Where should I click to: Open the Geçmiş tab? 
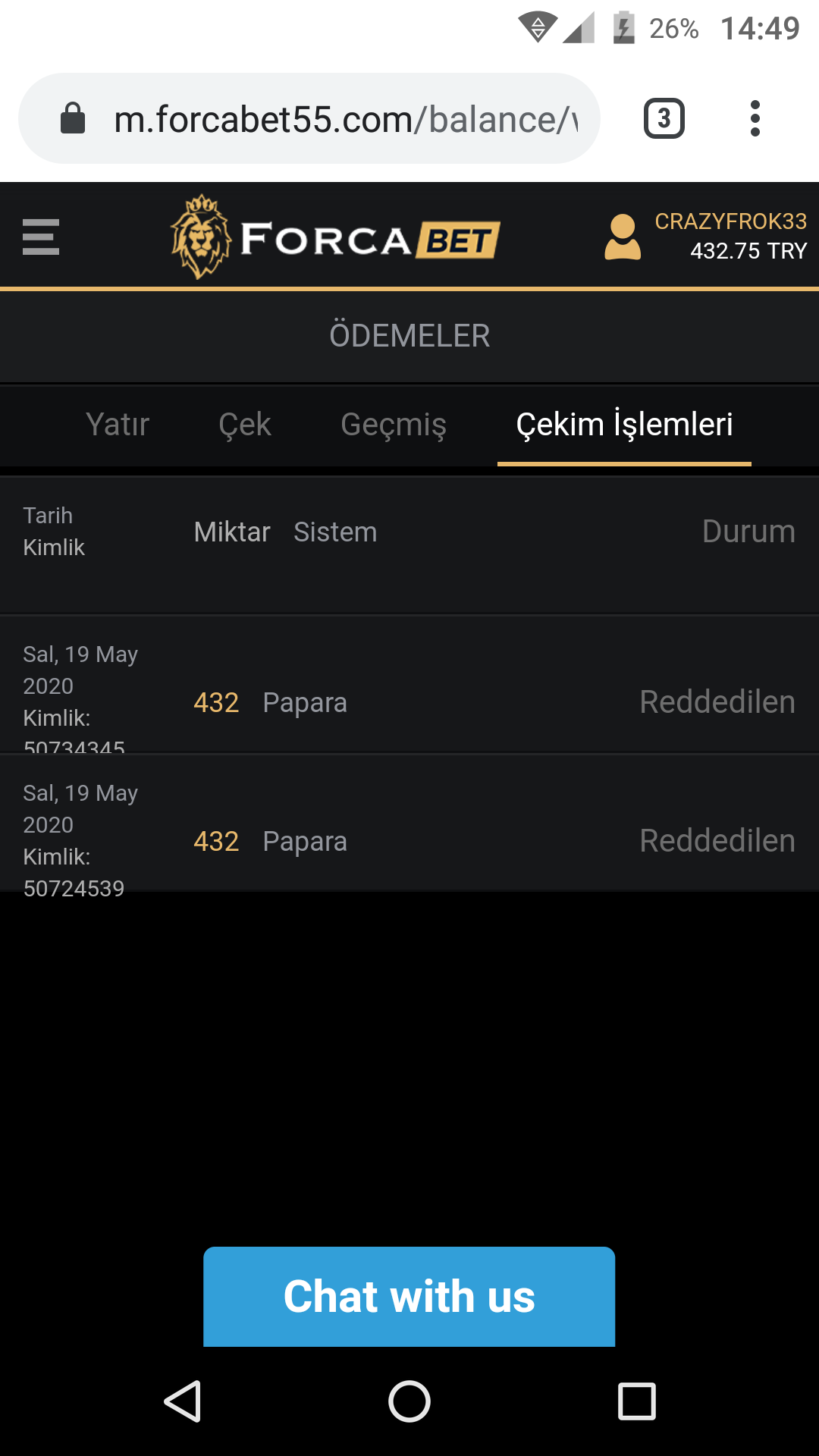point(394,425)
